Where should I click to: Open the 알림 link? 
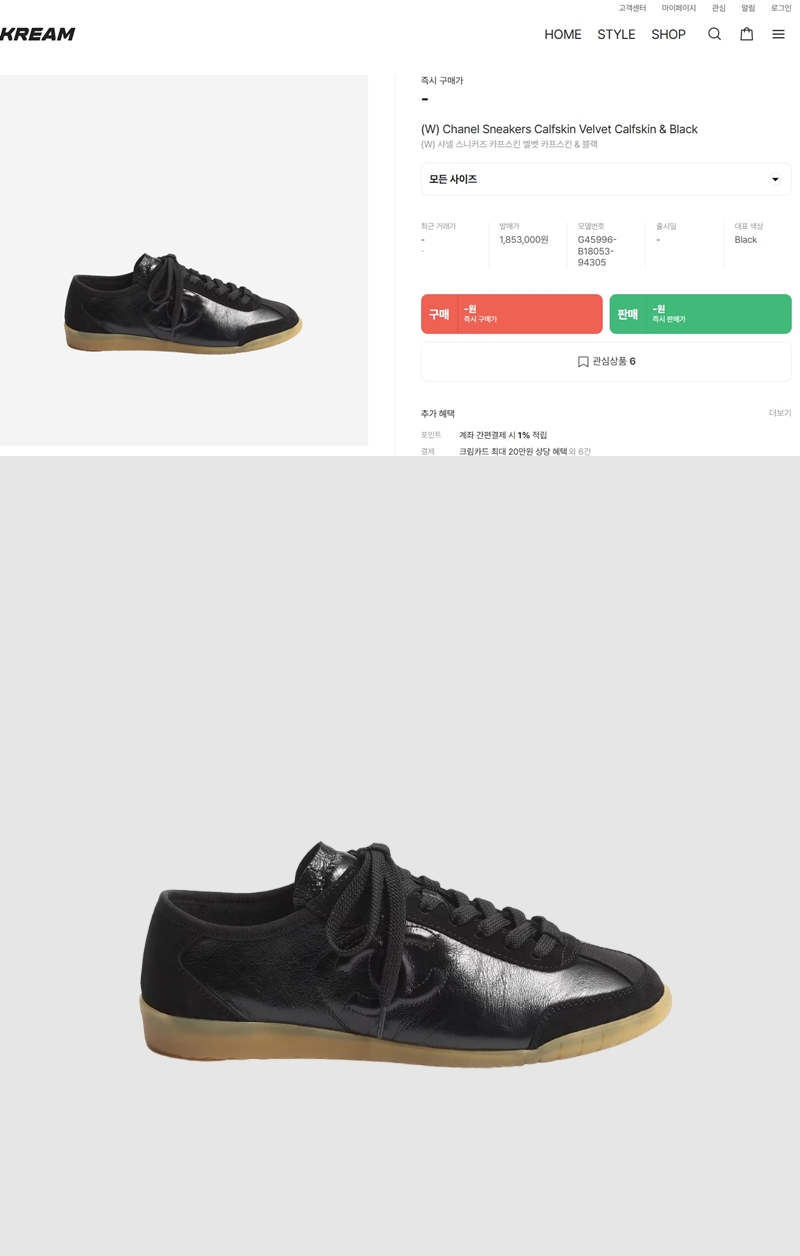click(x=748, y=8)
